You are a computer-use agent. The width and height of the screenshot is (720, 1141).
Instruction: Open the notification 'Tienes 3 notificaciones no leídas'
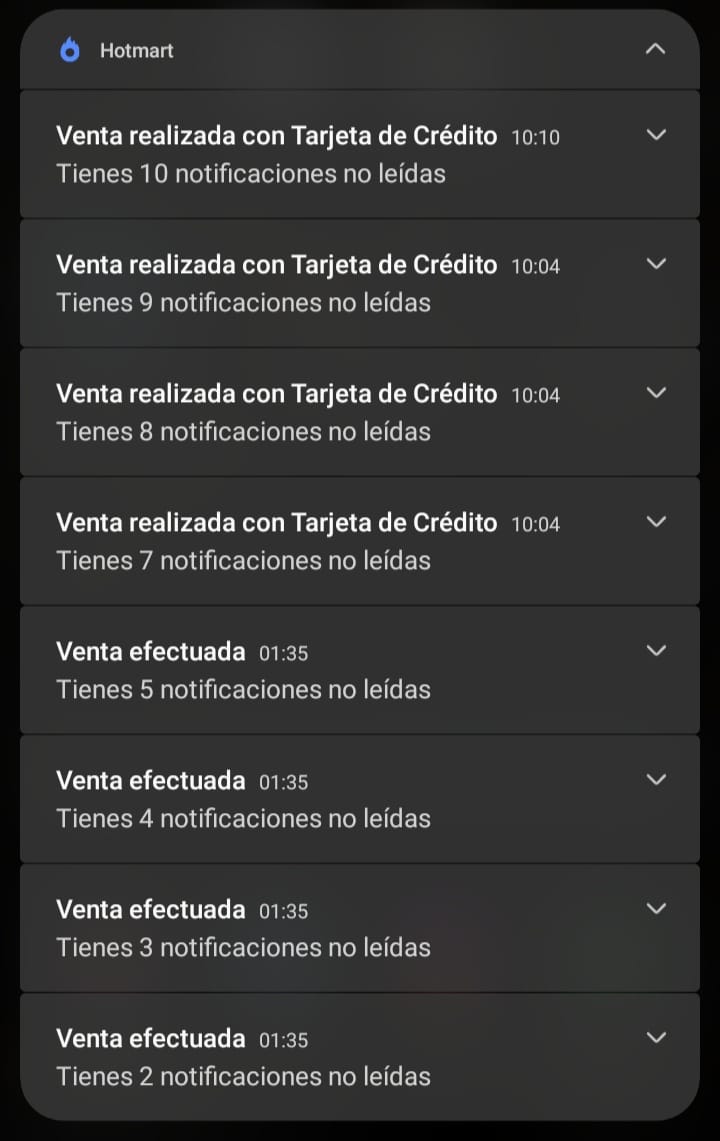[x=300, y=929]
